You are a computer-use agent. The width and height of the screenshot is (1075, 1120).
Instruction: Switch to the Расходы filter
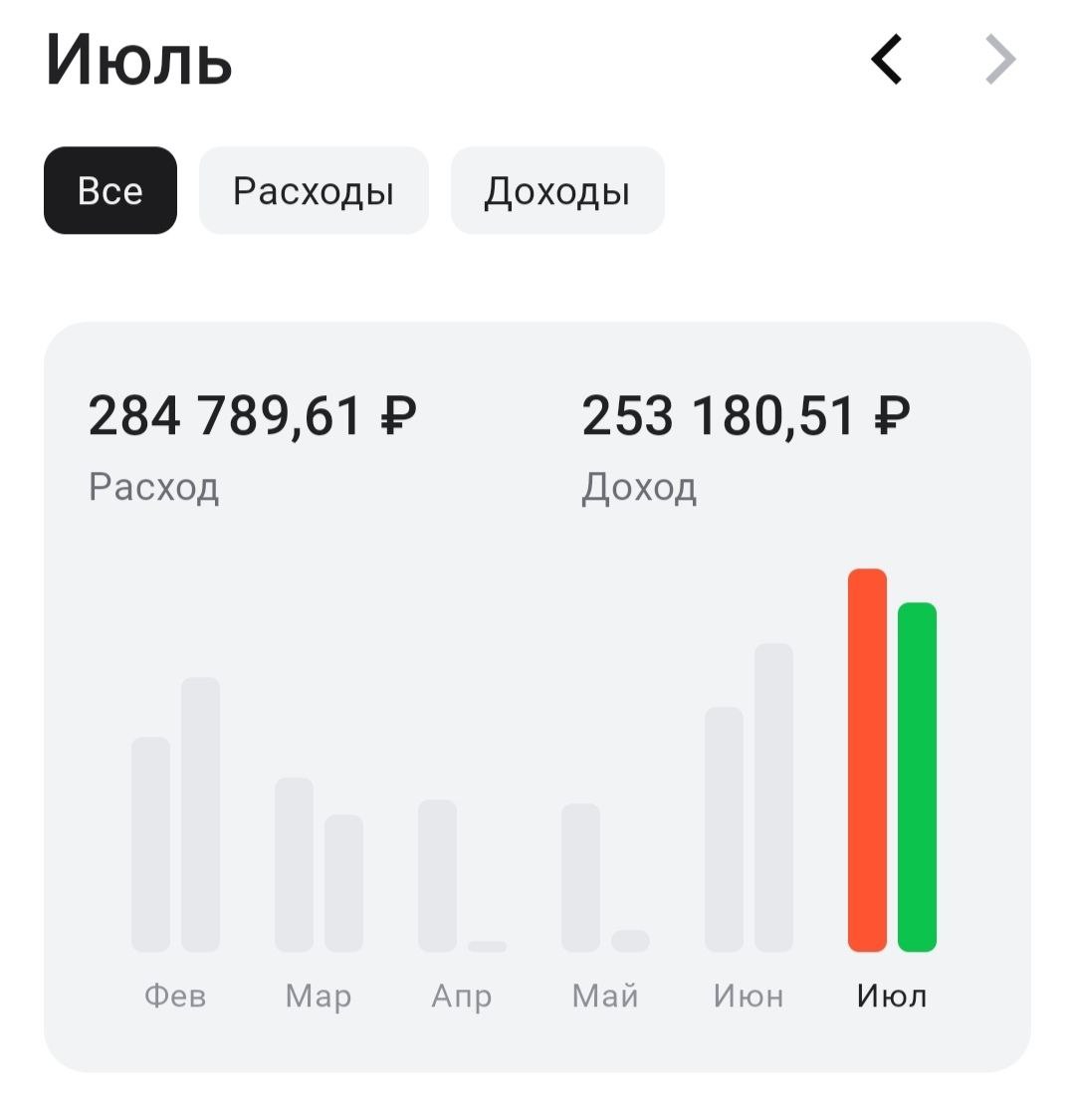[x=314, y=190]
